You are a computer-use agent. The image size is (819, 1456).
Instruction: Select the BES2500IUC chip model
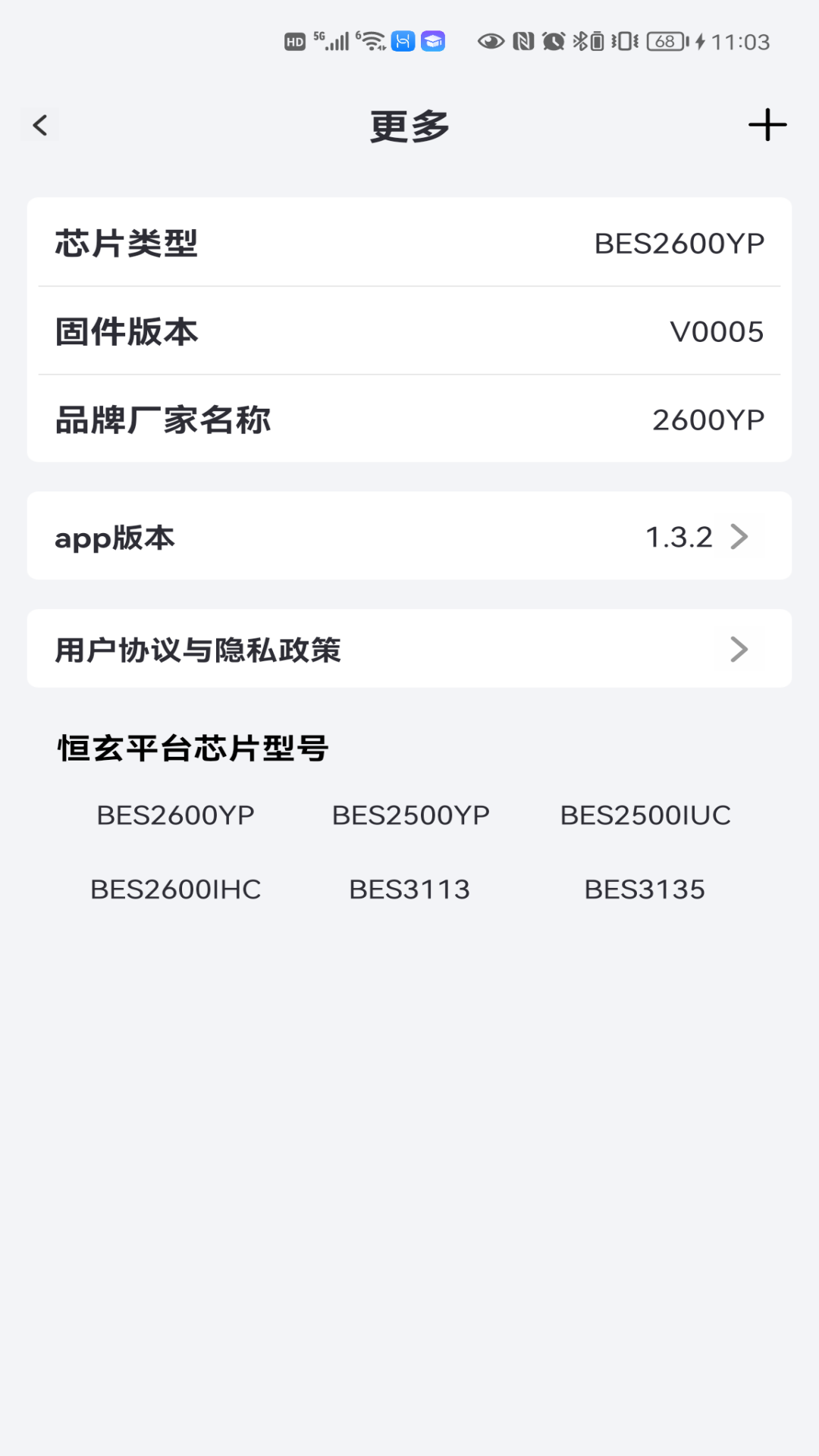[645, 814]
